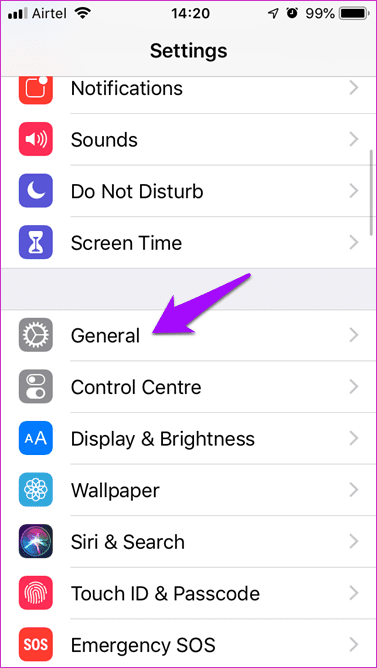Open Emergency SOS settings
Viewport: 377px width, 668px height.
[x=188, y=643]
